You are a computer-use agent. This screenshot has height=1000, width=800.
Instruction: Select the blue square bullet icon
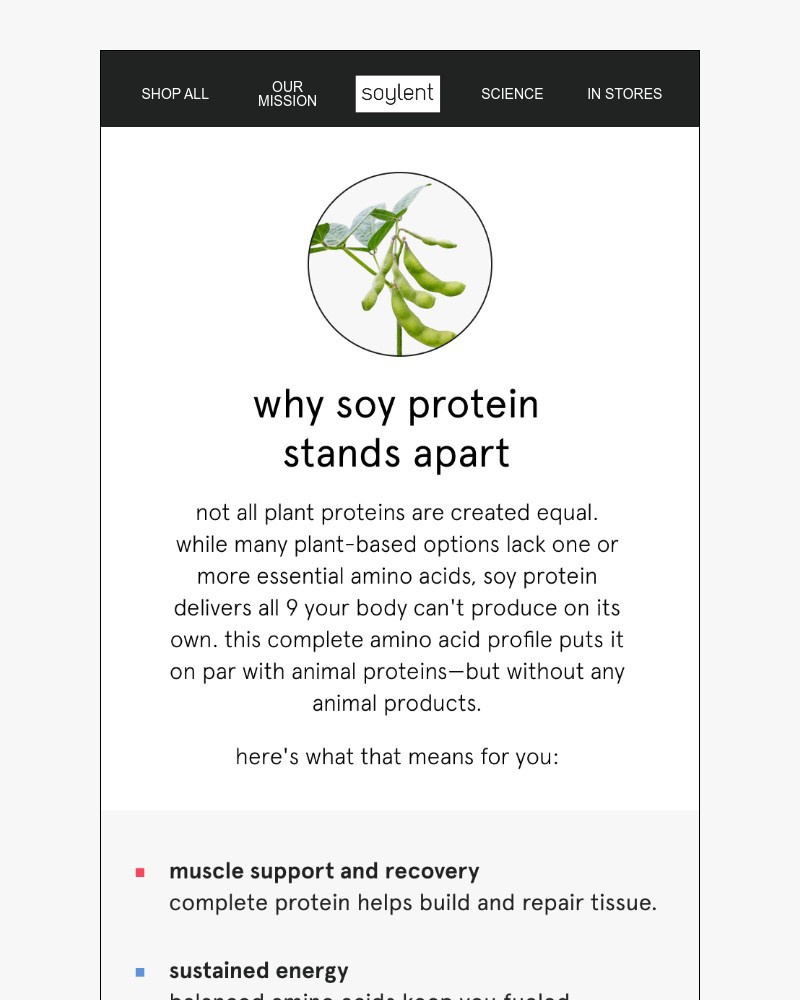click(x=139, y=971)
